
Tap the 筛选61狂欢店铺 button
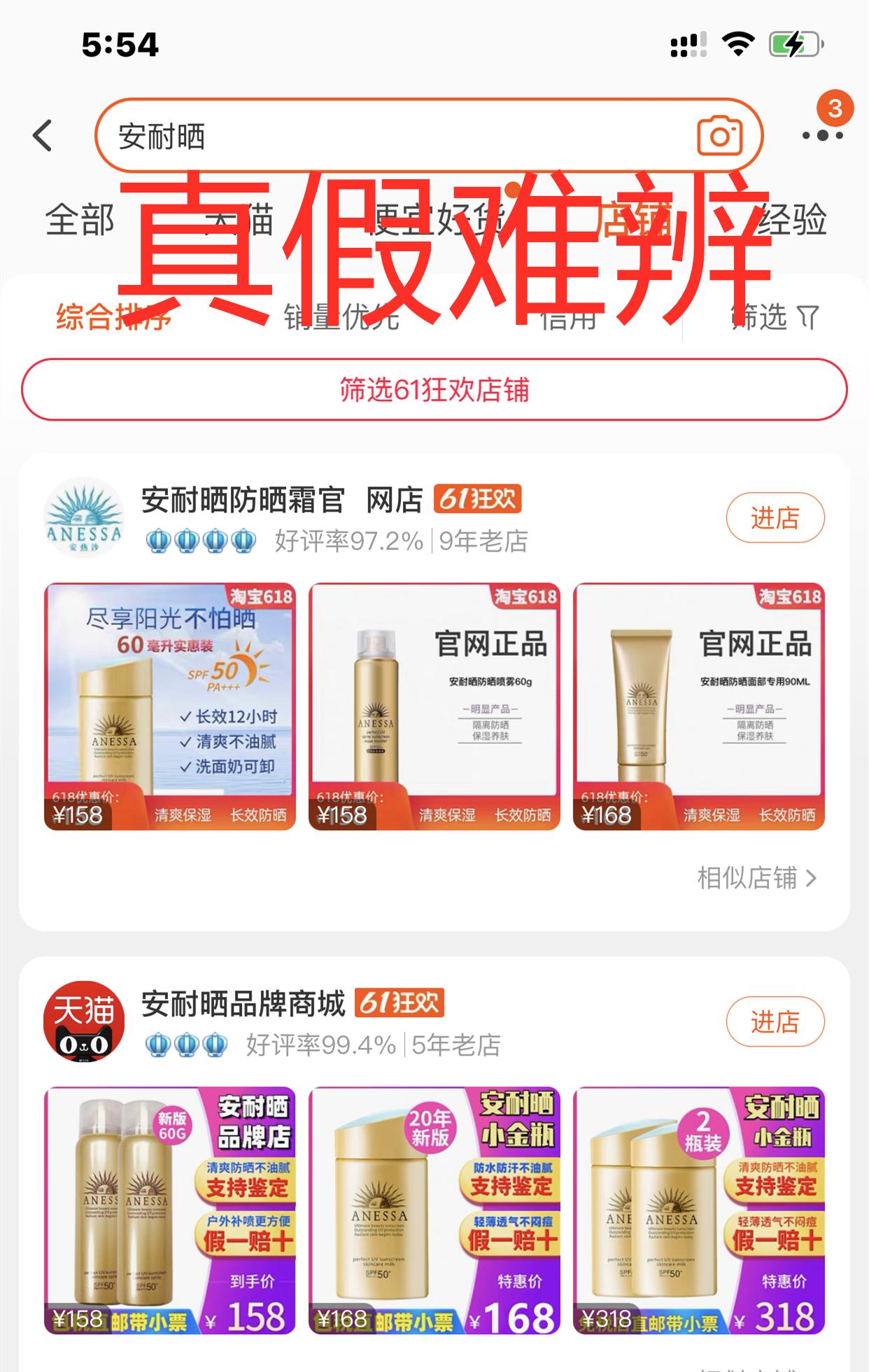434,392
